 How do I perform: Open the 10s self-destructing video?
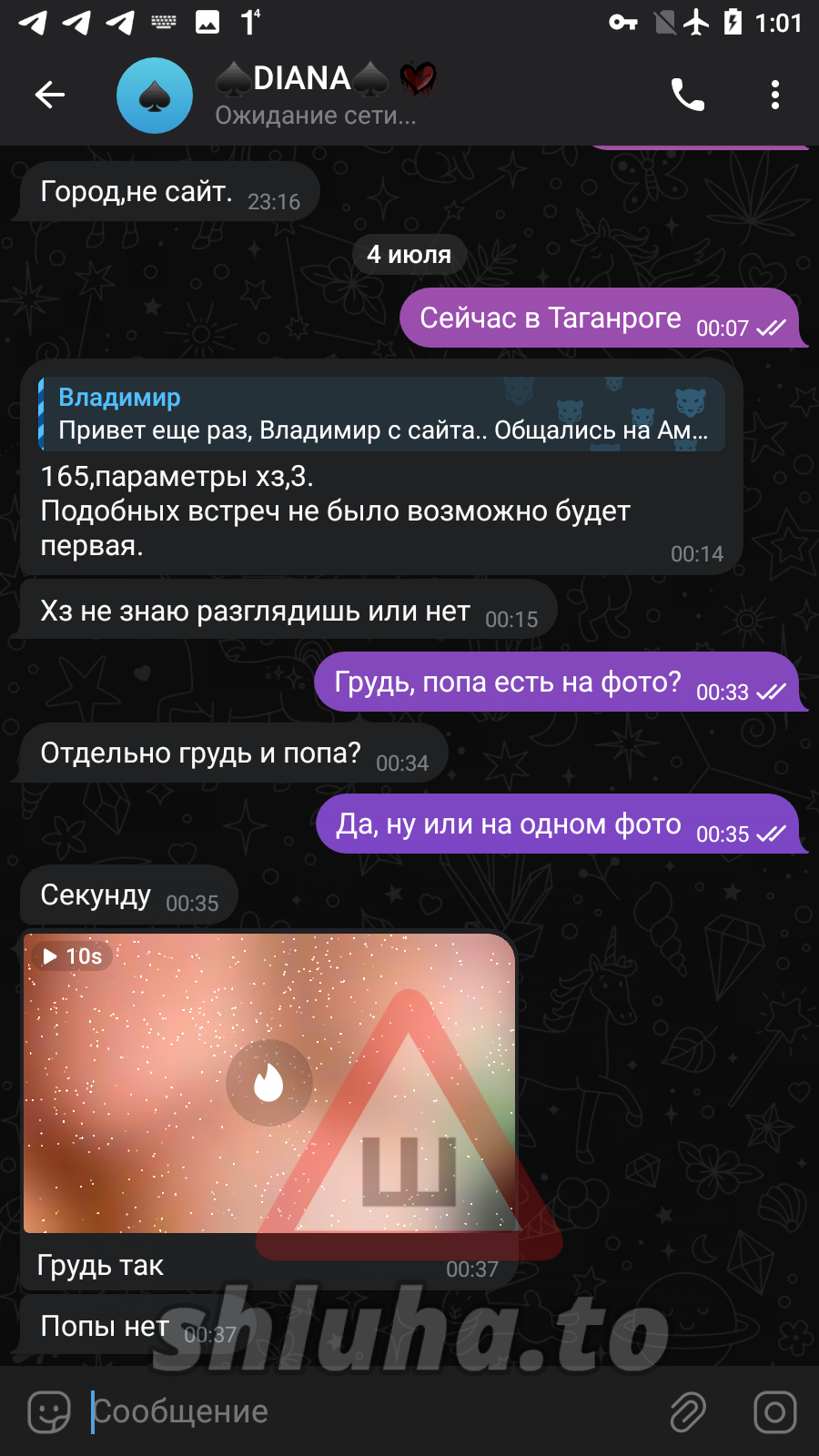tap(269, 1083)
